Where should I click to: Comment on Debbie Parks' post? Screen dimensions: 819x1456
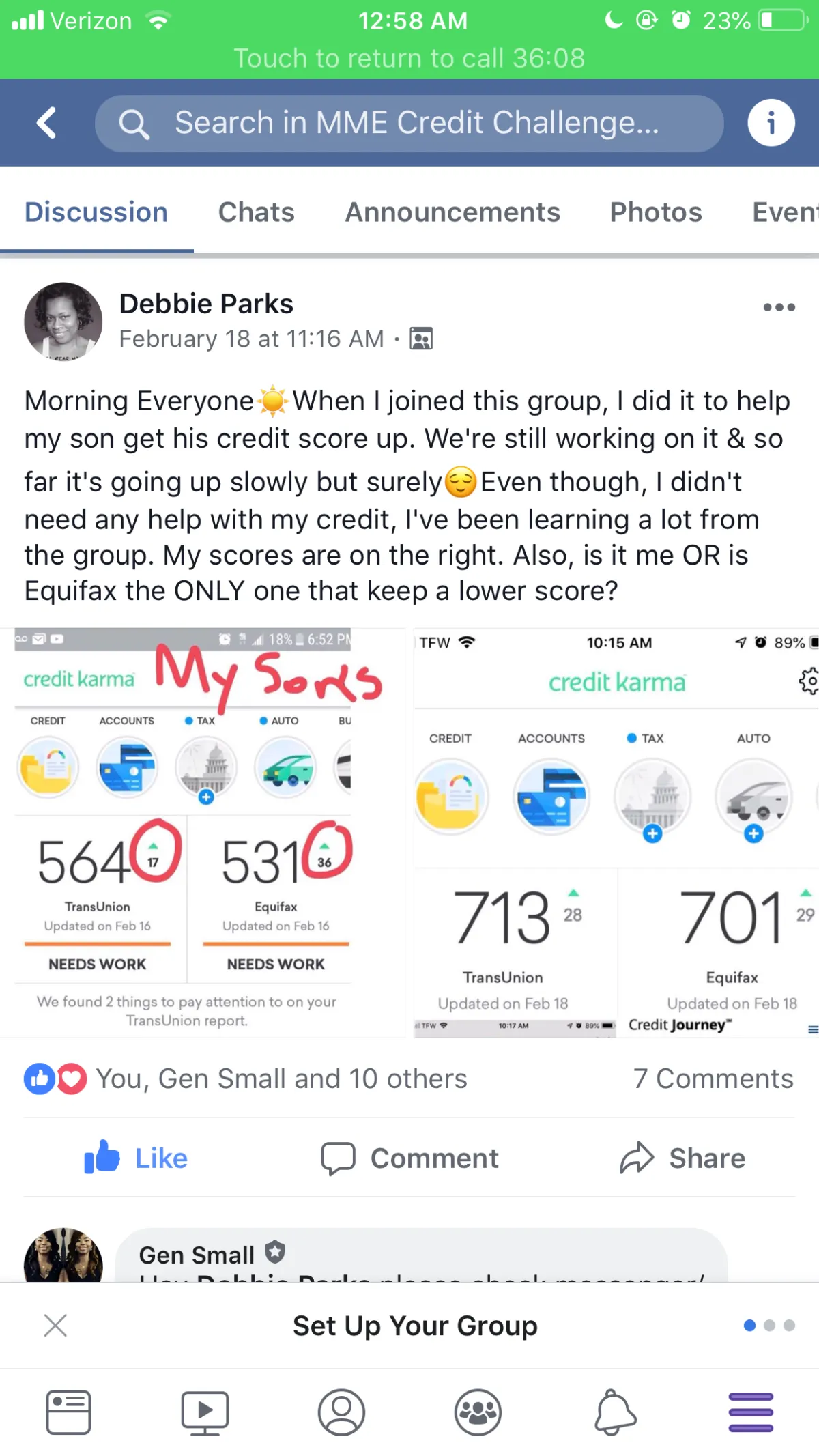coord(409,1158)
